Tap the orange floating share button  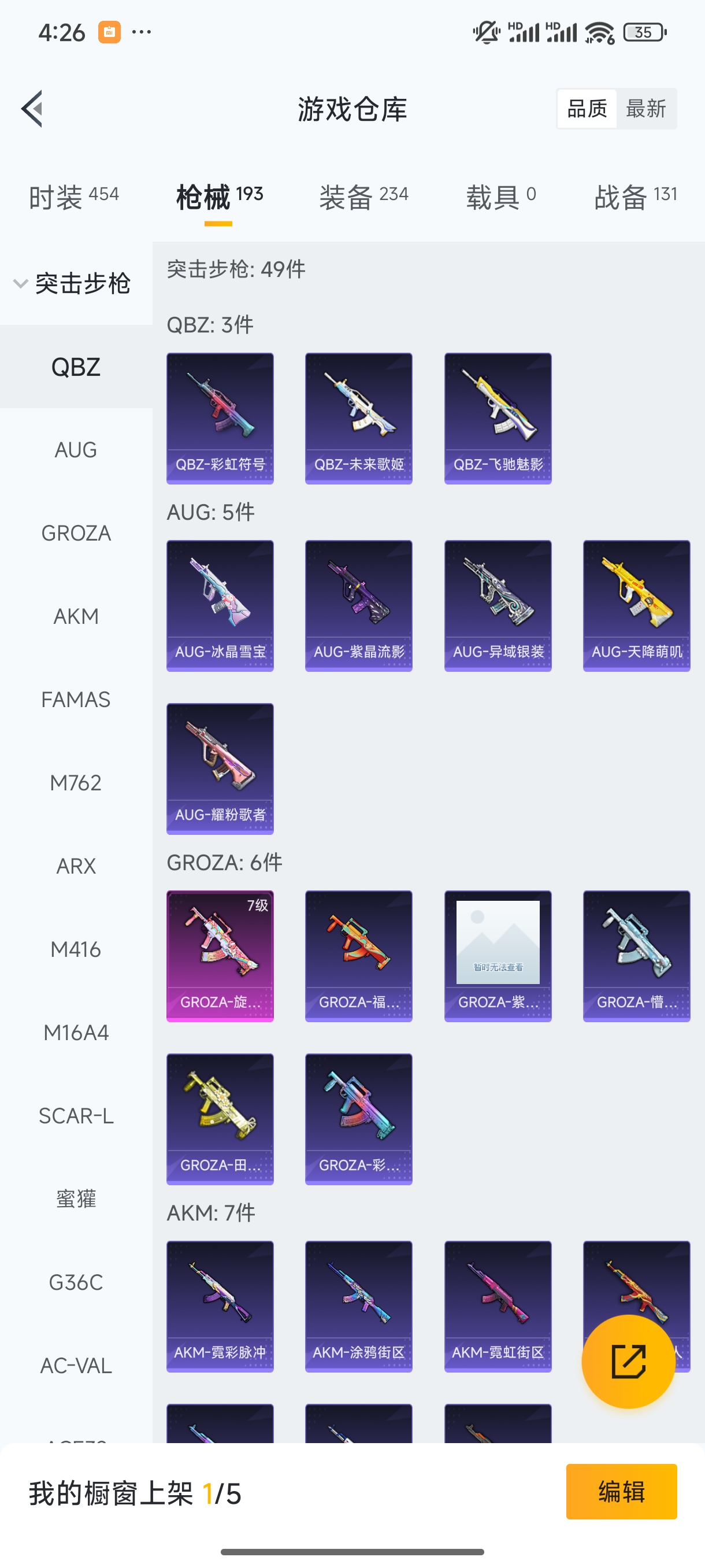(628, 1361)
